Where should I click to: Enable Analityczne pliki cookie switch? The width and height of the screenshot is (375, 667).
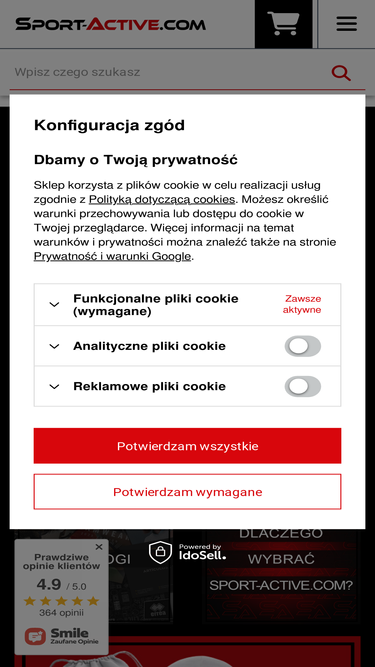[x=303, y=346]
